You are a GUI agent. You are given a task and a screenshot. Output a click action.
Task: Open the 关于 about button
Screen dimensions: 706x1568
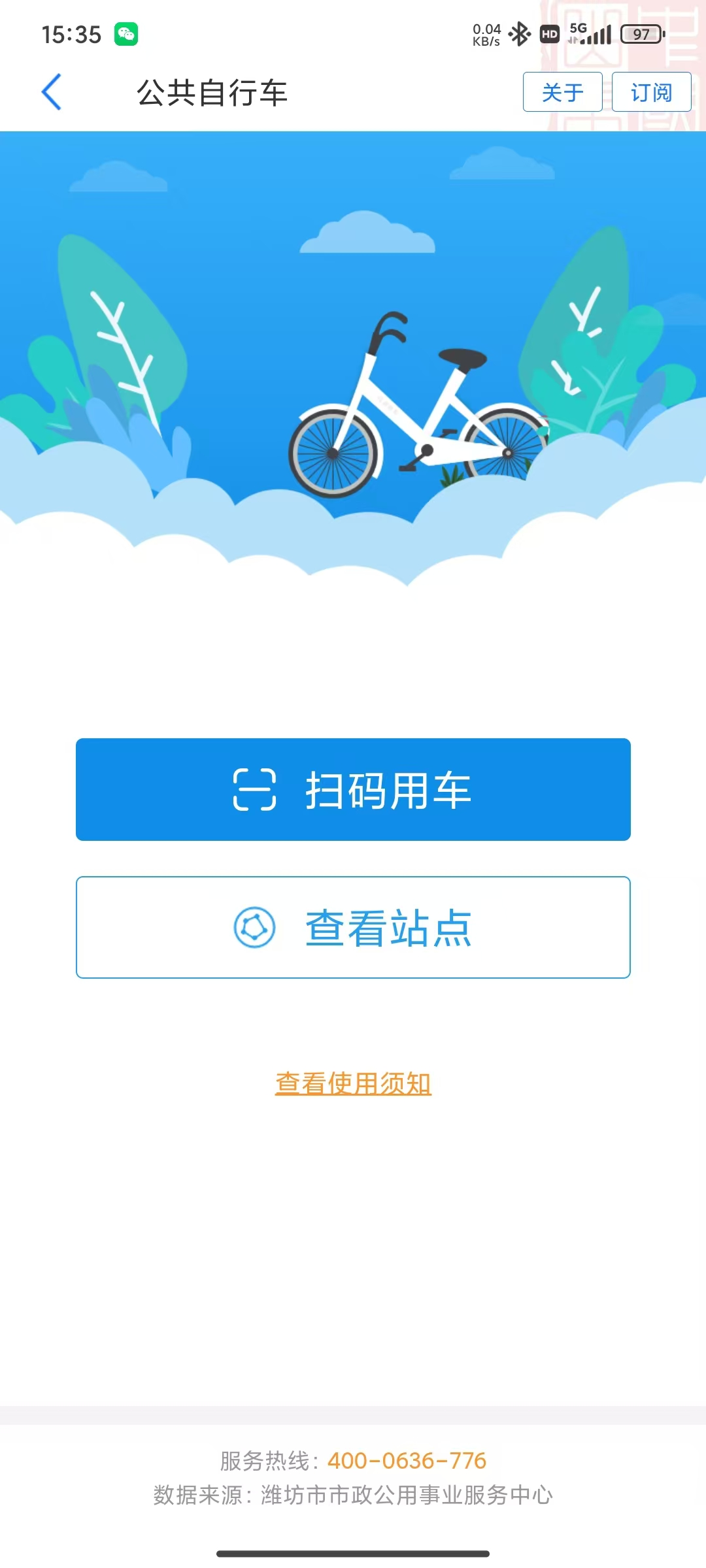562,92
